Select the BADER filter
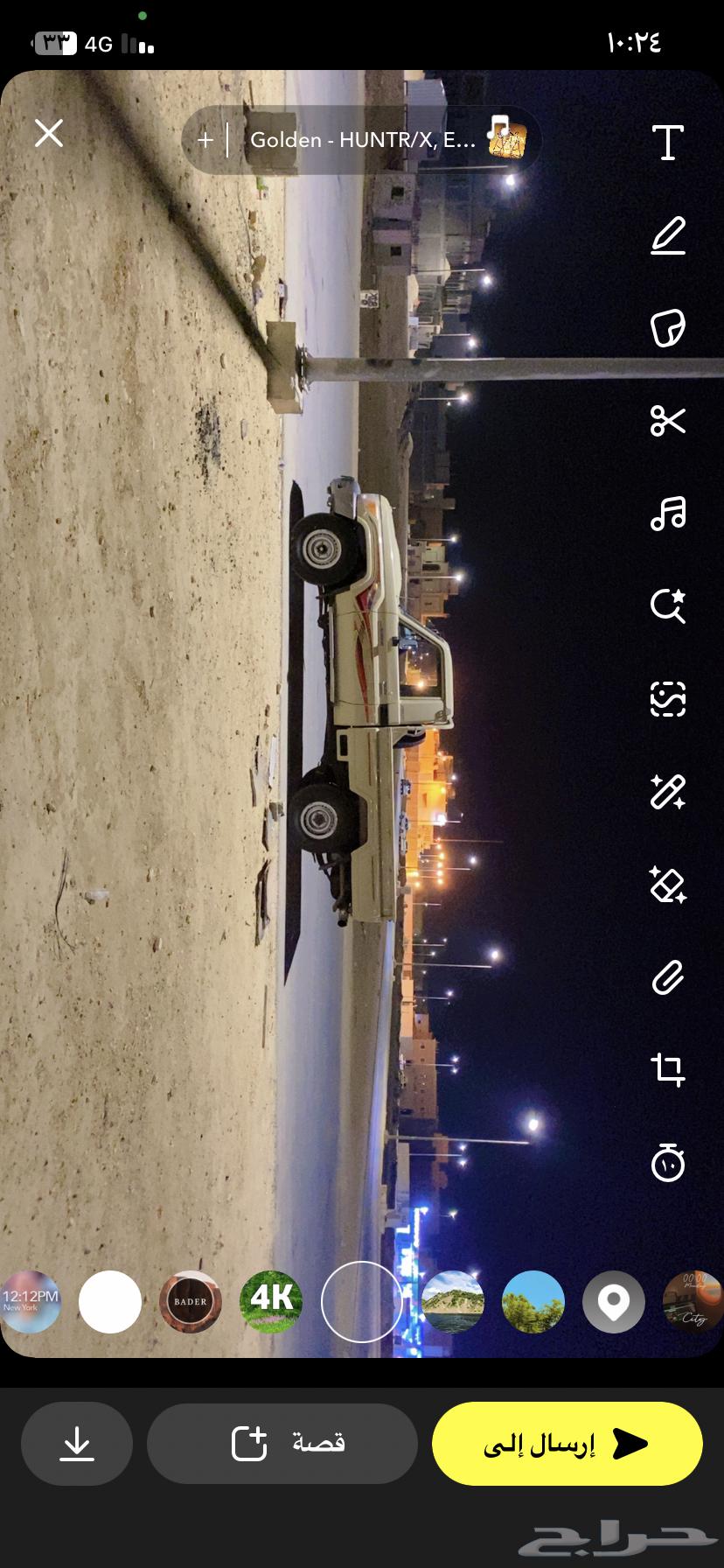This screenshot has width=724, height=1568. 191,1302
